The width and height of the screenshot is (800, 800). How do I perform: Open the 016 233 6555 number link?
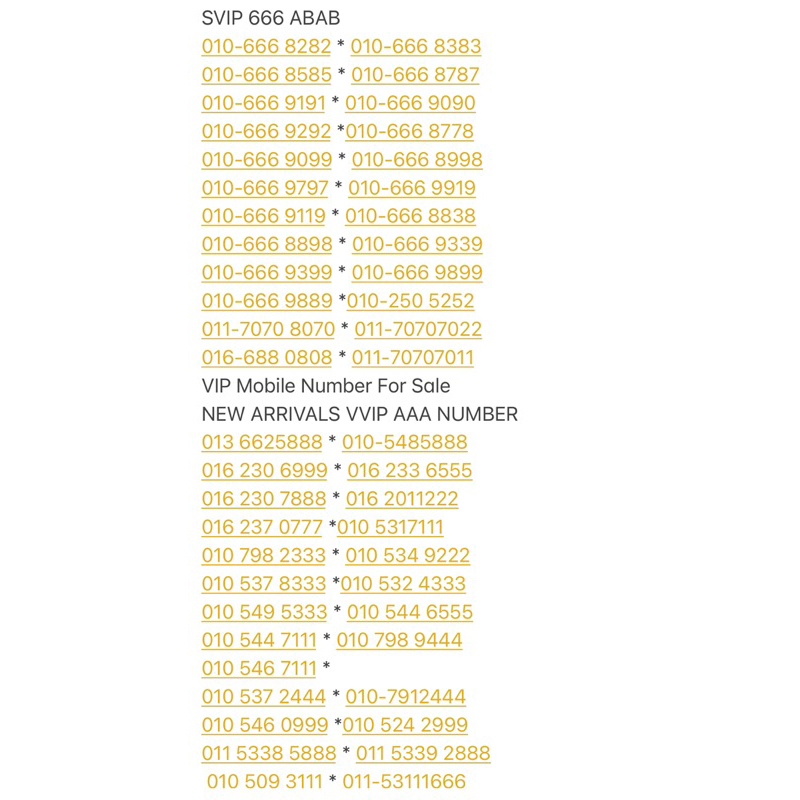coord(410,471)
